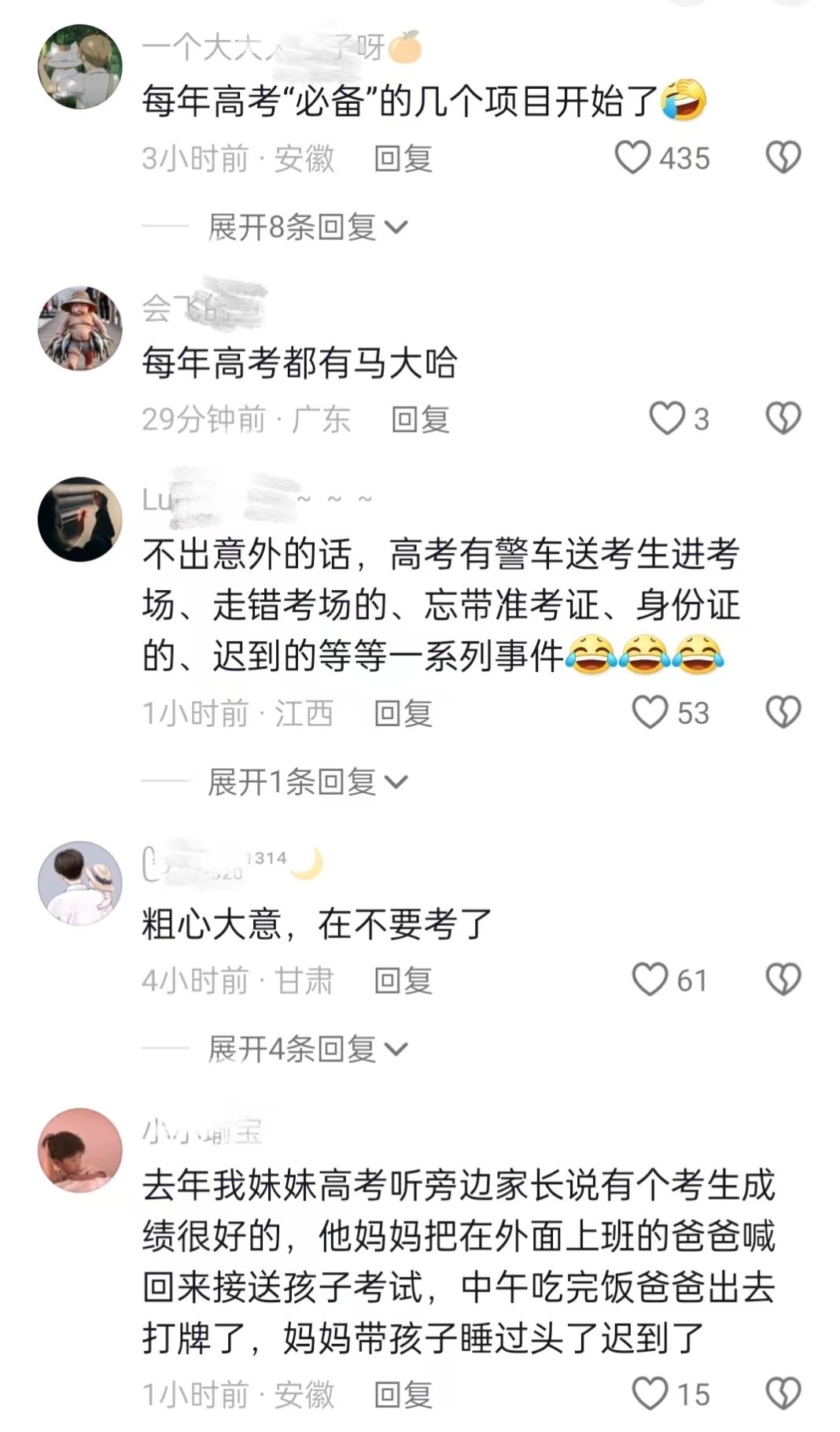840x1432 pixels.
Task: Reply to the 安徽 comment posted 3小时前
Action: coord(403,159)
